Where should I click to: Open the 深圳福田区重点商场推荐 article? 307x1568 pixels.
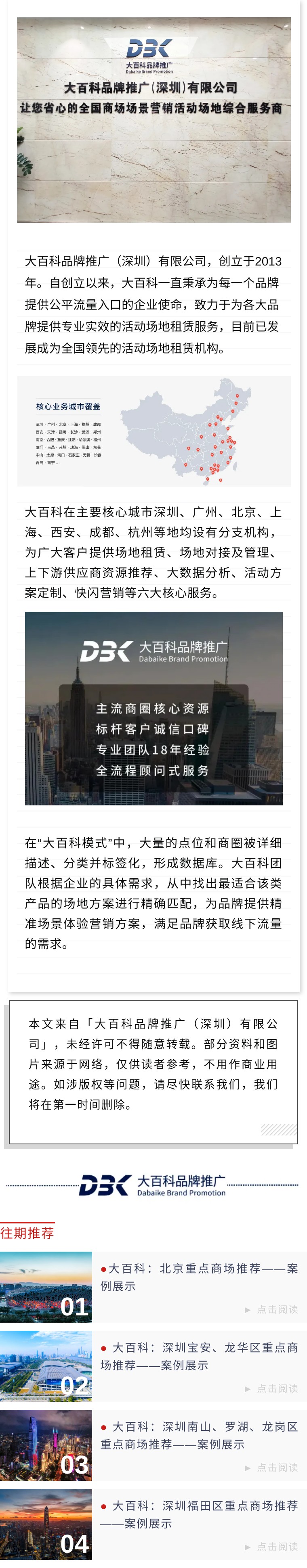coord(199,1514)
